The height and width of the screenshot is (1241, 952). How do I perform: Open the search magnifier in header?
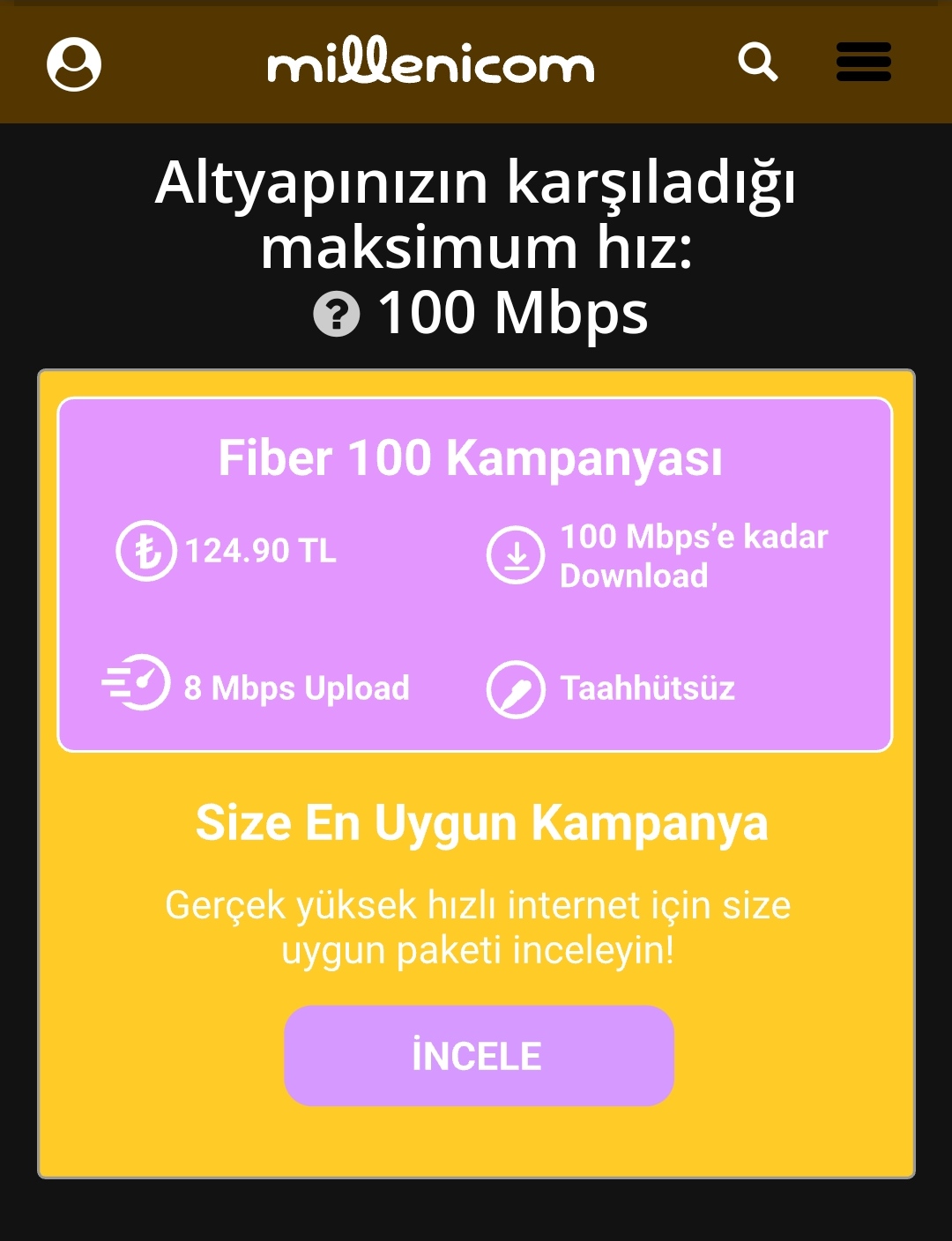757,62
